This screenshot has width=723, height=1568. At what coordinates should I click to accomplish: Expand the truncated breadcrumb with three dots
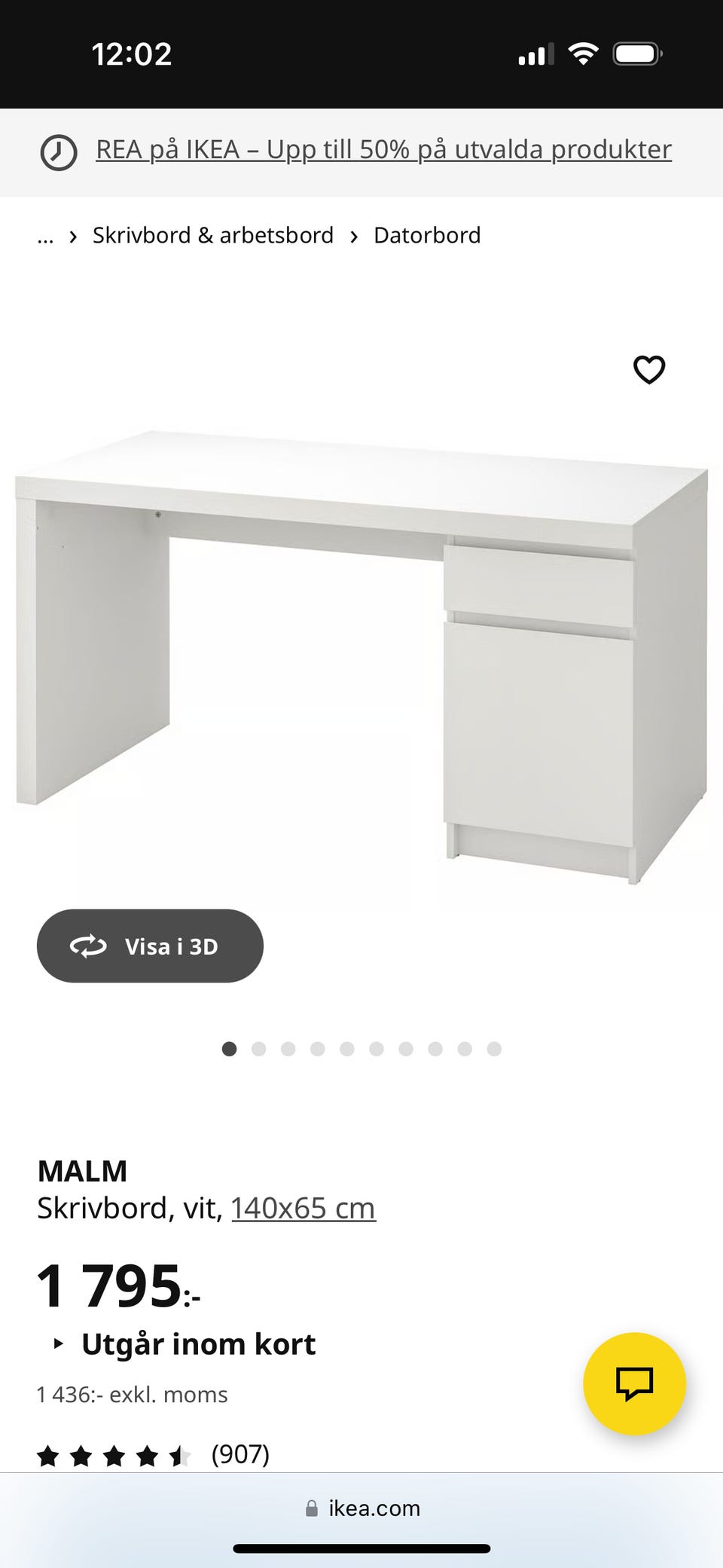46,236
